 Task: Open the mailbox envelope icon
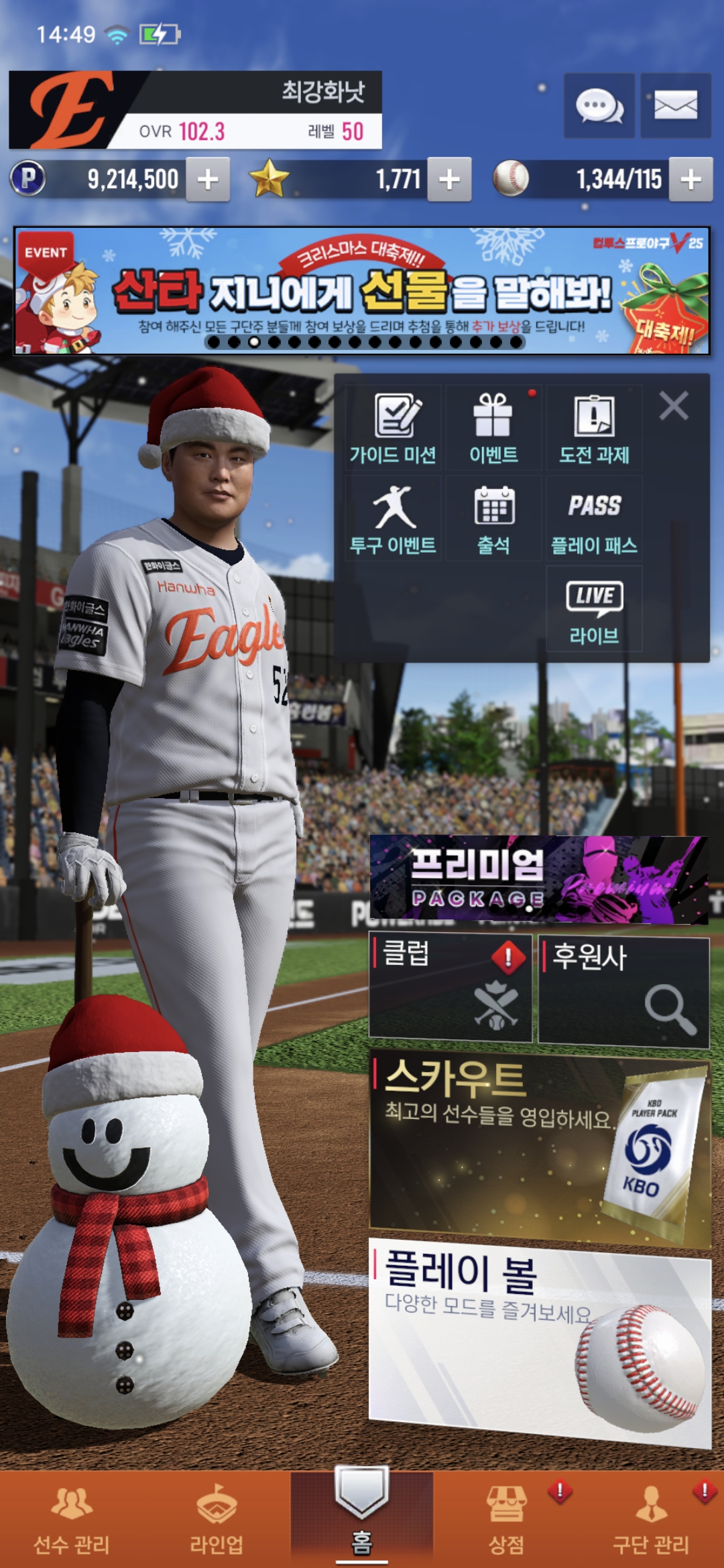click(675, 106)
